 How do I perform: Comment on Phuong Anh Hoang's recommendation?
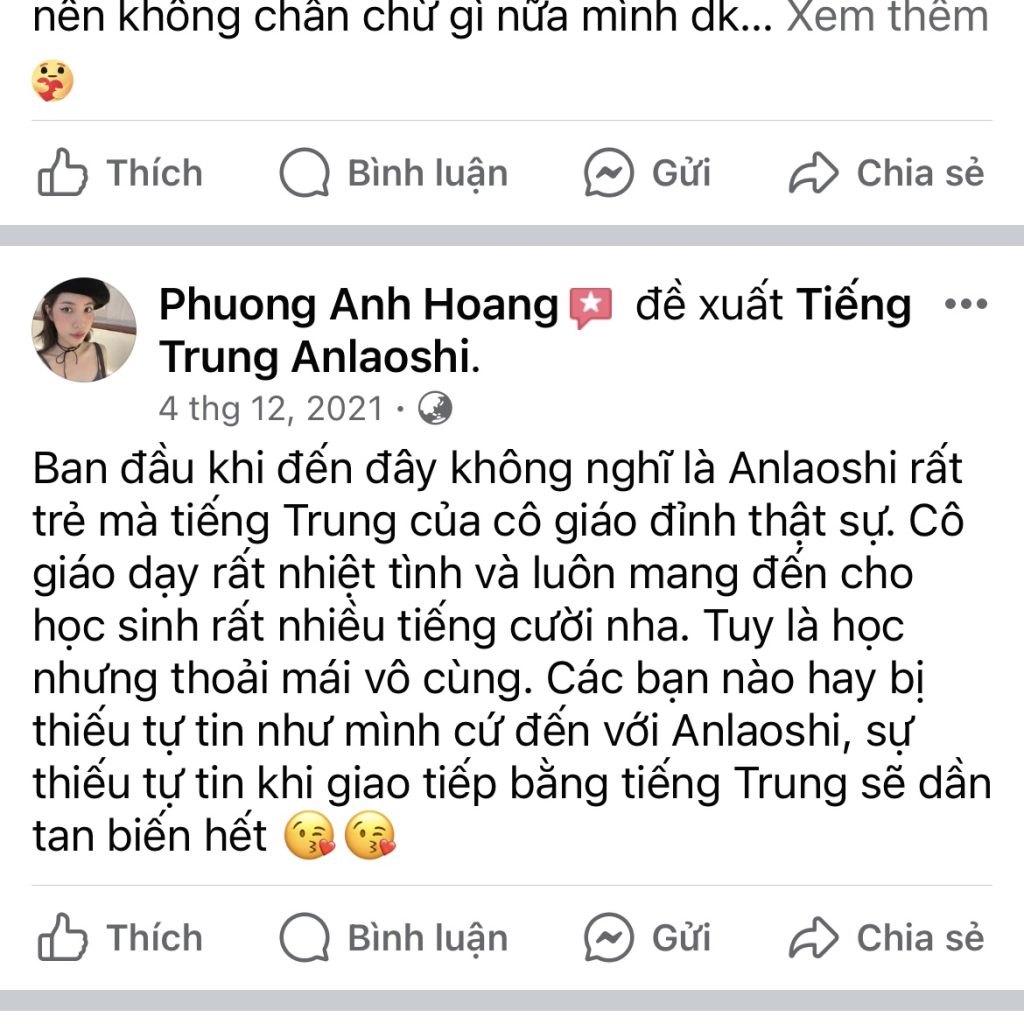pos(393,938)
